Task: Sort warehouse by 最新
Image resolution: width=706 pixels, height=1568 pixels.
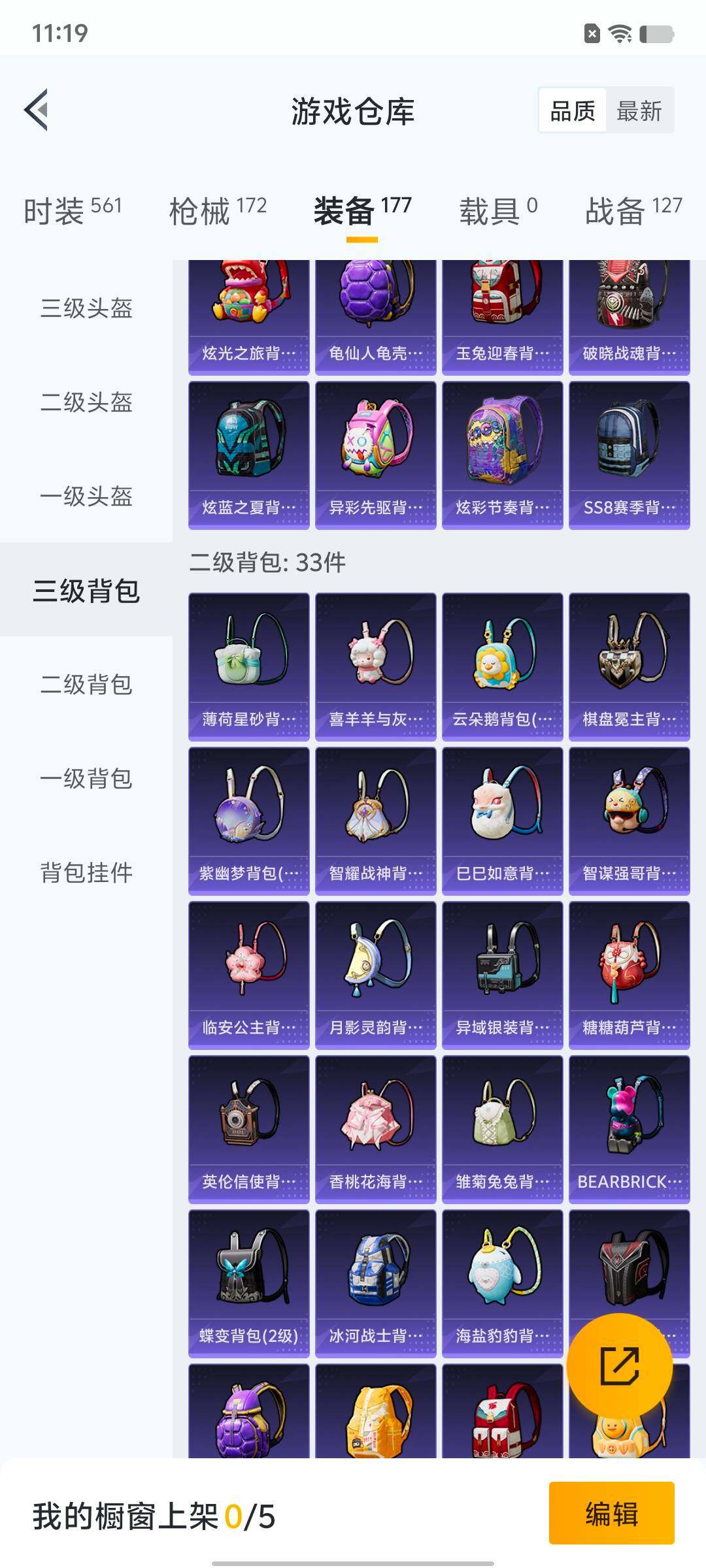Action: [639, 110]
